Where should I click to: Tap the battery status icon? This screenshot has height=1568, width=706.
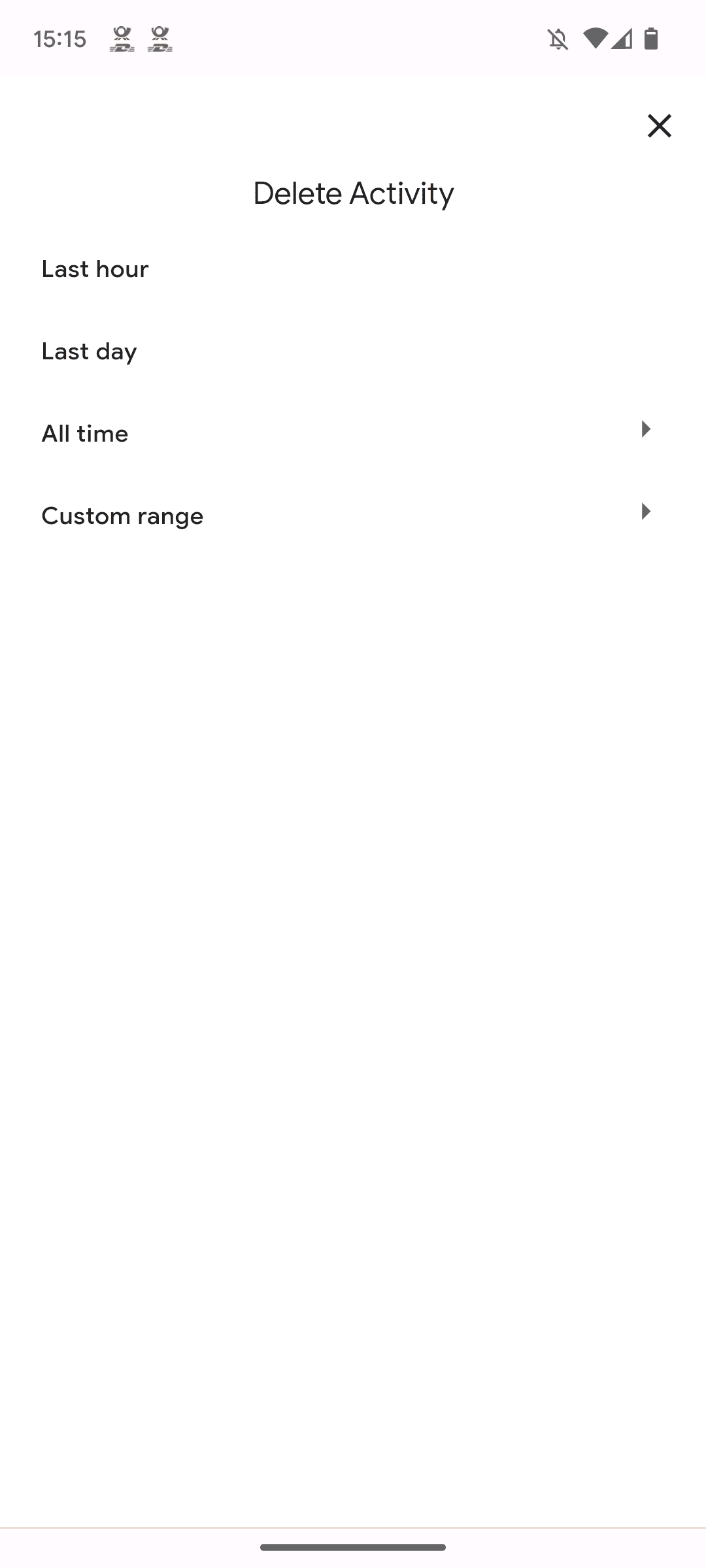coord(650,39)
